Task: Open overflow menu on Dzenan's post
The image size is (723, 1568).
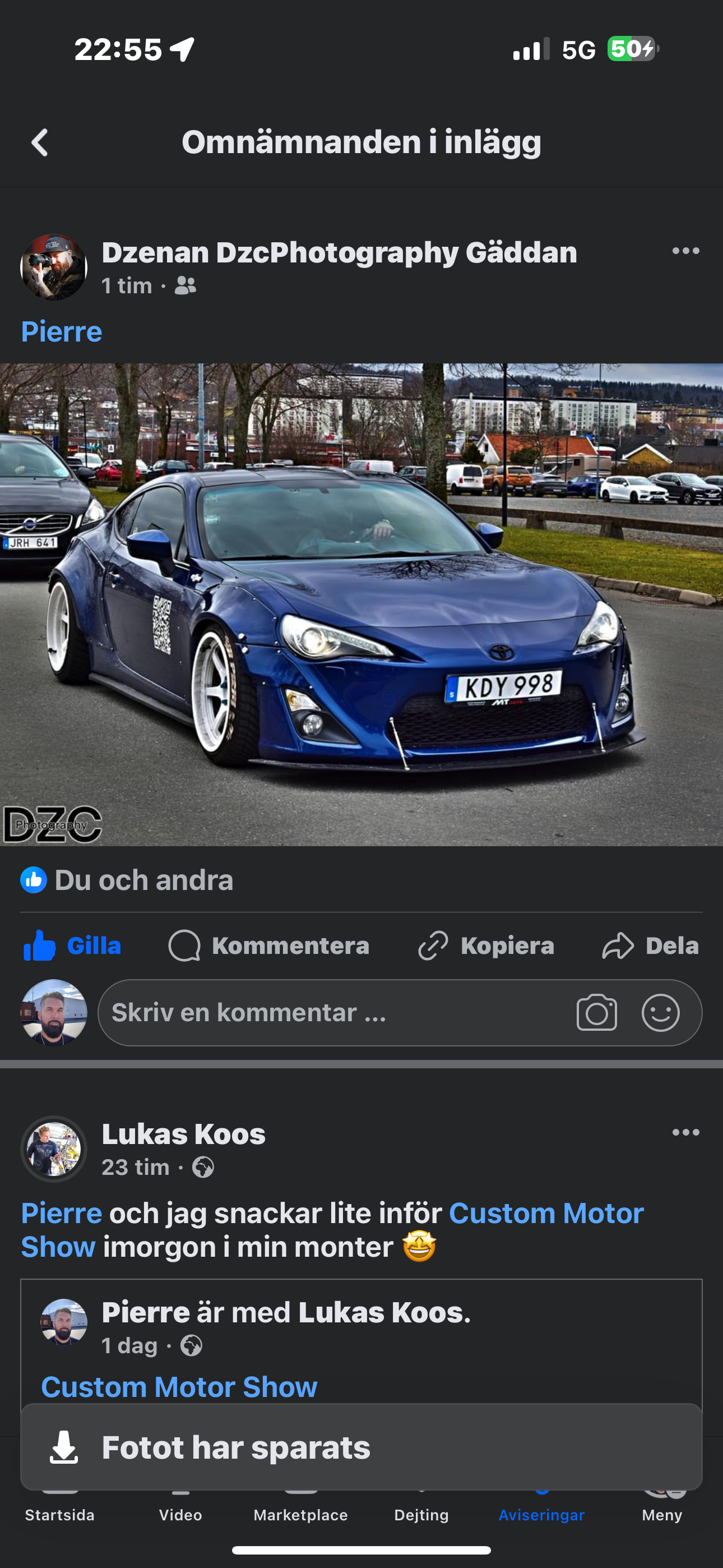Action: coord(686,251)
